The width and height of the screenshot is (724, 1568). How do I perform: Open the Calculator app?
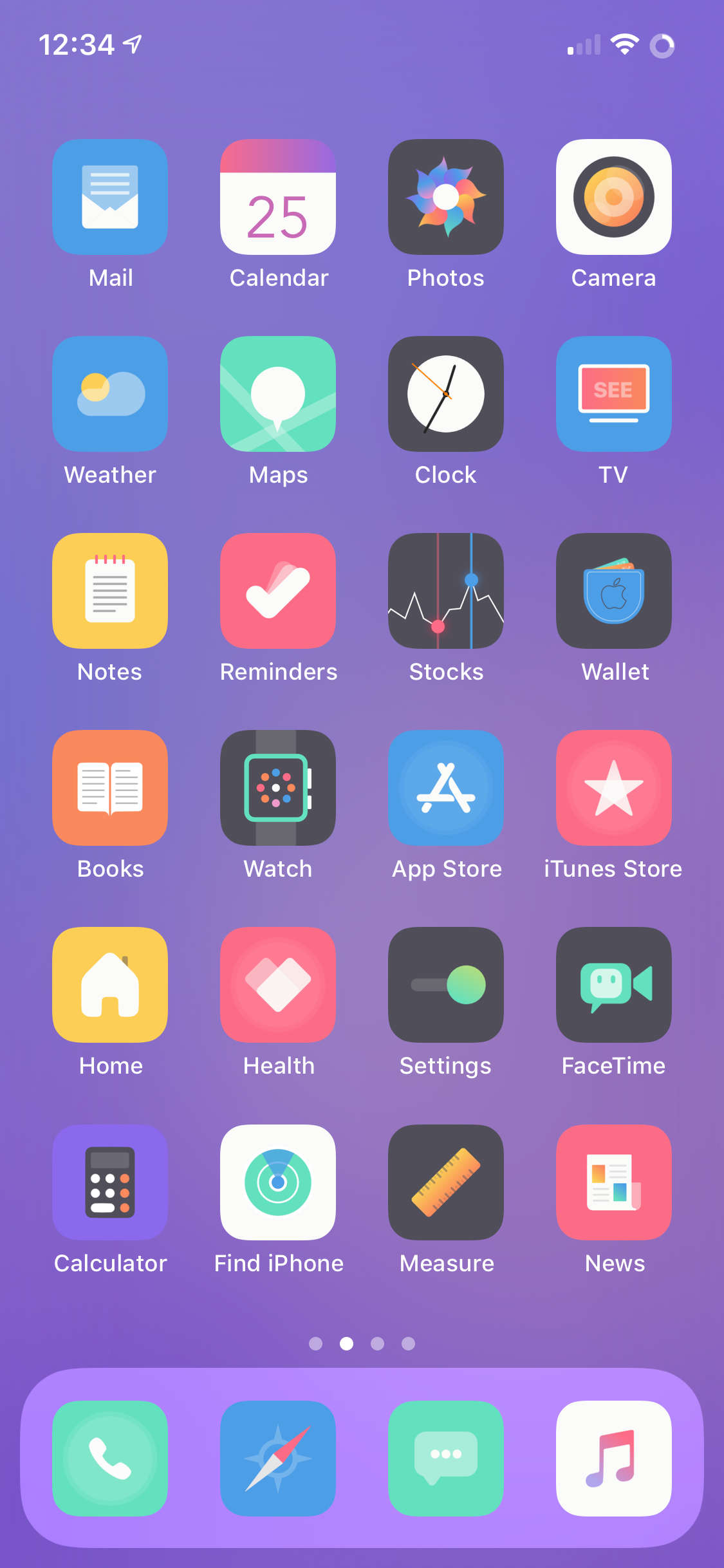110,1182
